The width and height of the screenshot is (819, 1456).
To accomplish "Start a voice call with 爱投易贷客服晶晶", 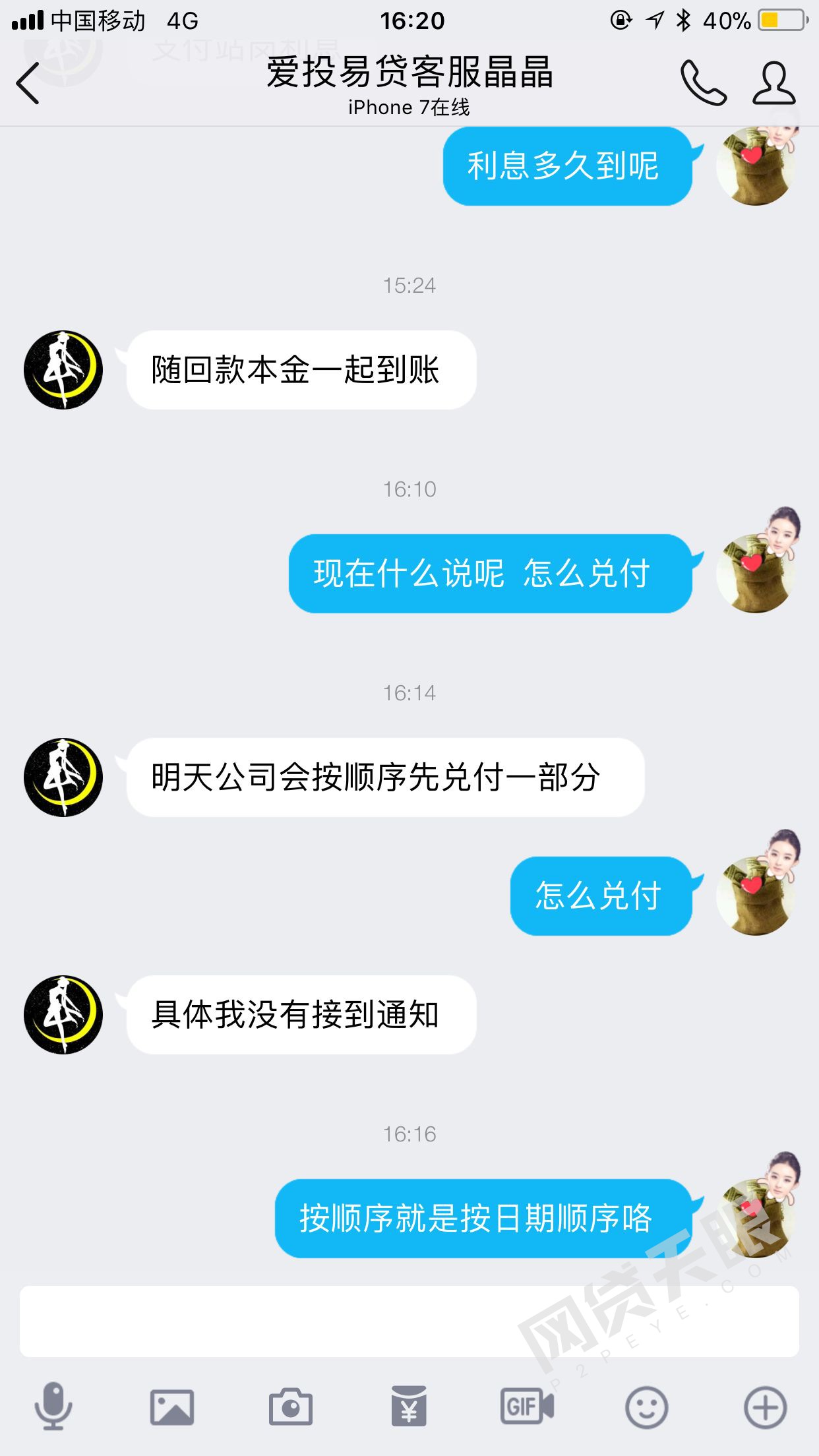I will pos(703,84).
